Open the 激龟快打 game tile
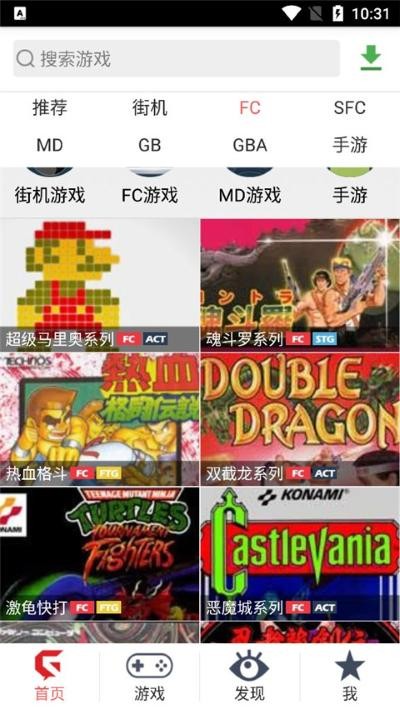This screenshot has height=710, width=400. click(99, 553)
